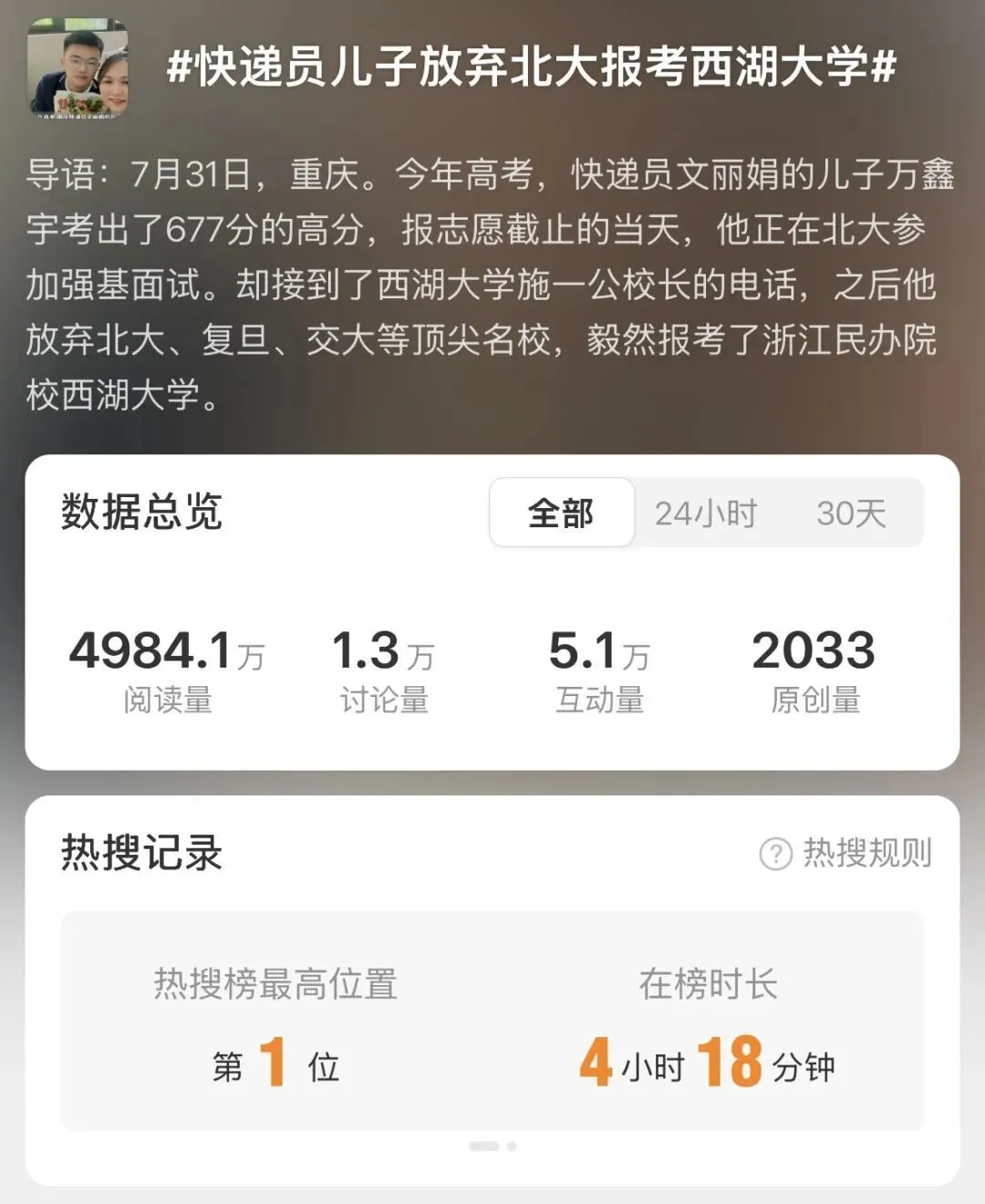Viewport: 985px width, 1204px height.
Task: Open 热搜规则 help link
Action: pos(846,854)
